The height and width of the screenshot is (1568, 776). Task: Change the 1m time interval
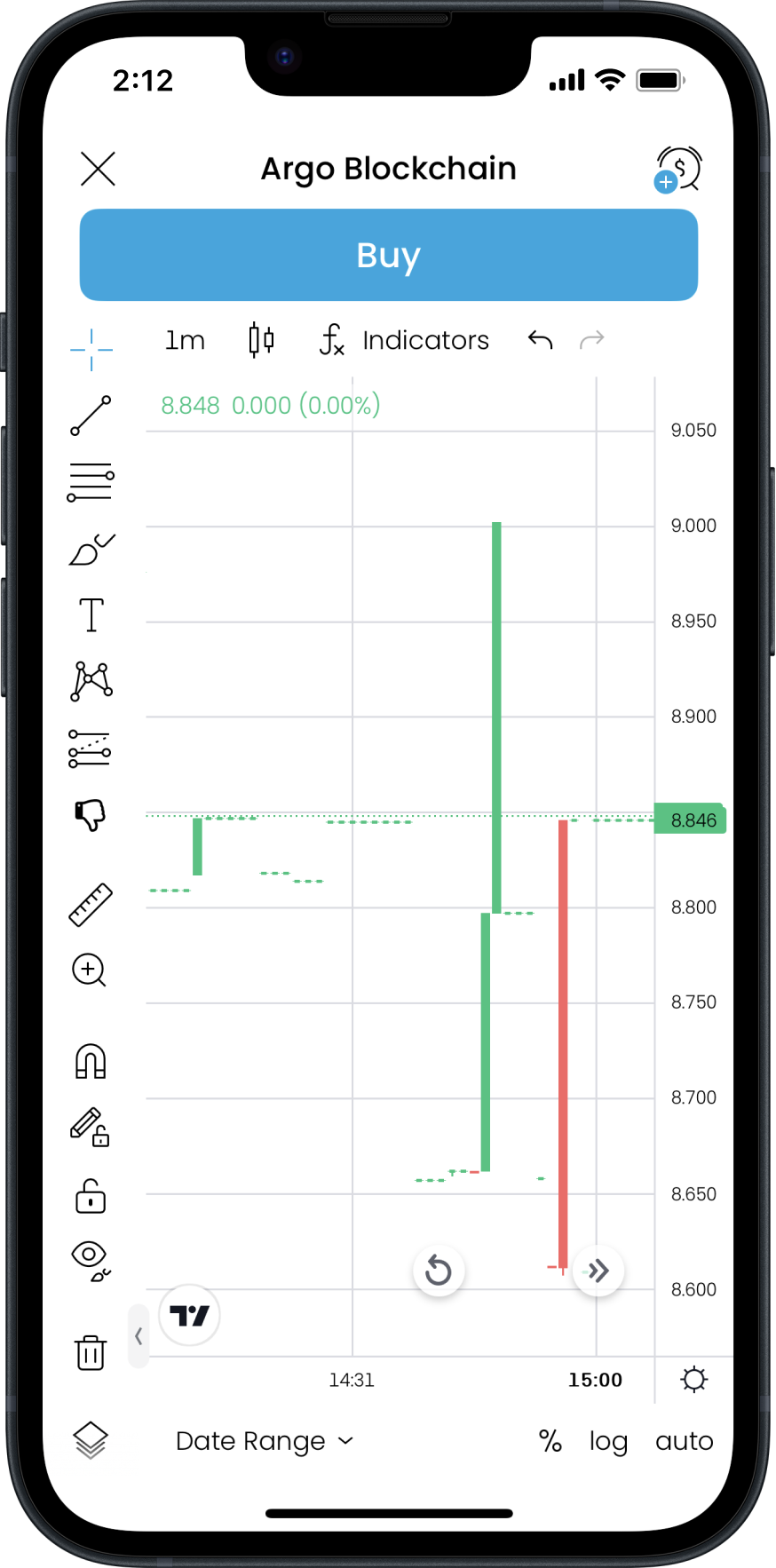pyautogui.click(x=185, y=340)
